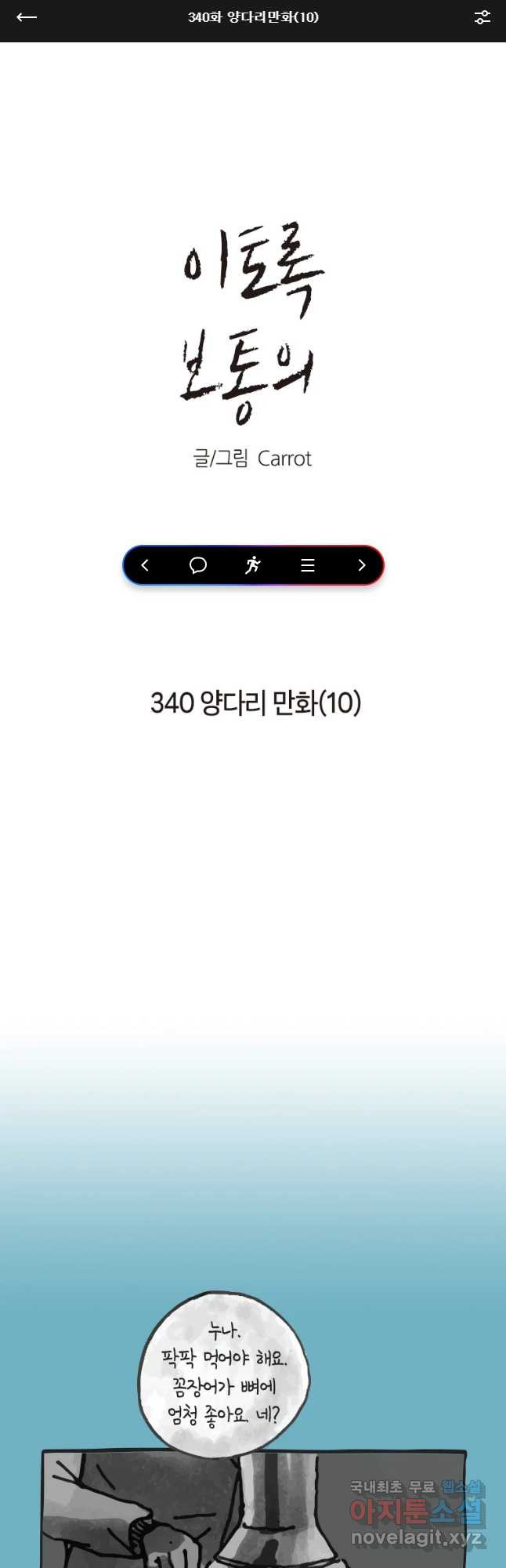Tap the running figure icon
Screen dimensions: 506x1568
coord(252,565)
